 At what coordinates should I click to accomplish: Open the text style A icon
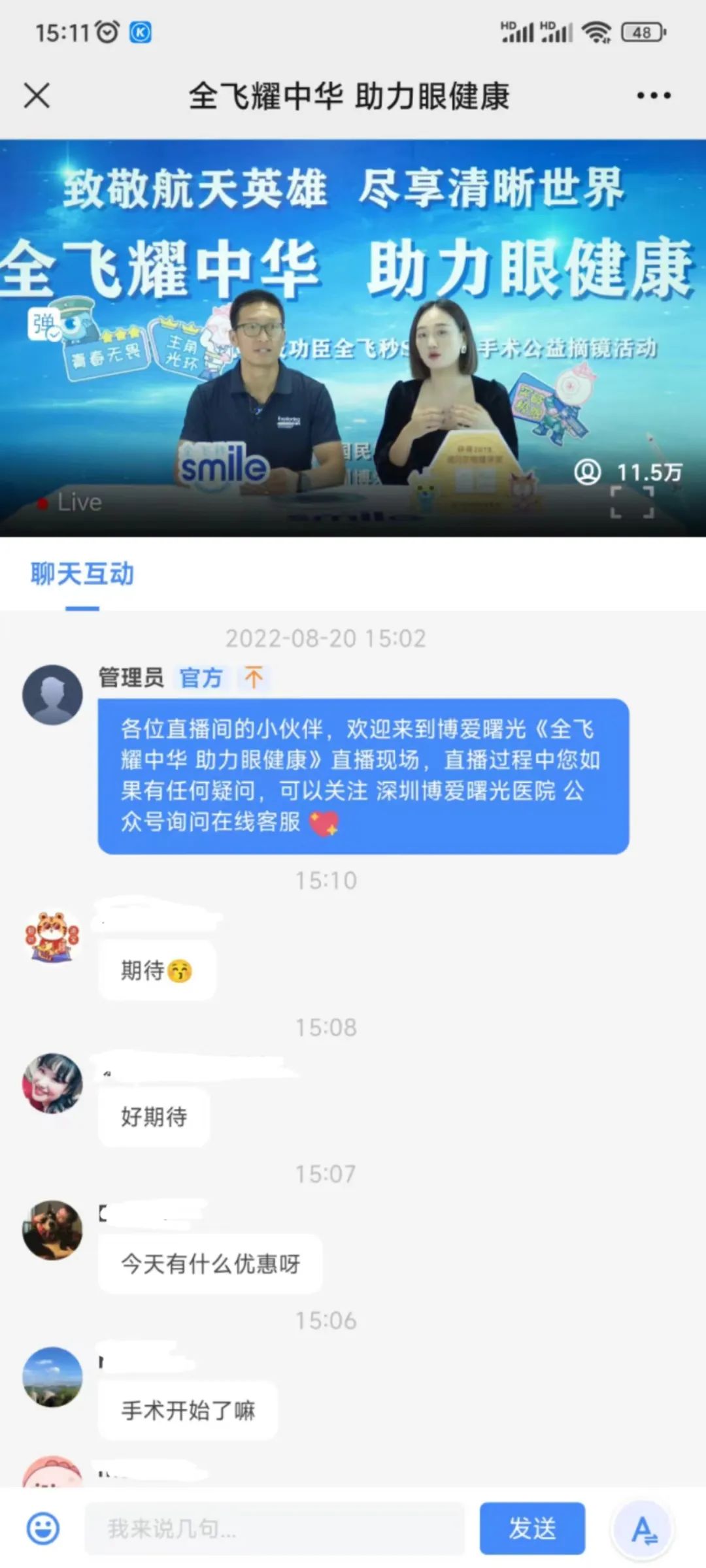click(x=644, y=1529)
